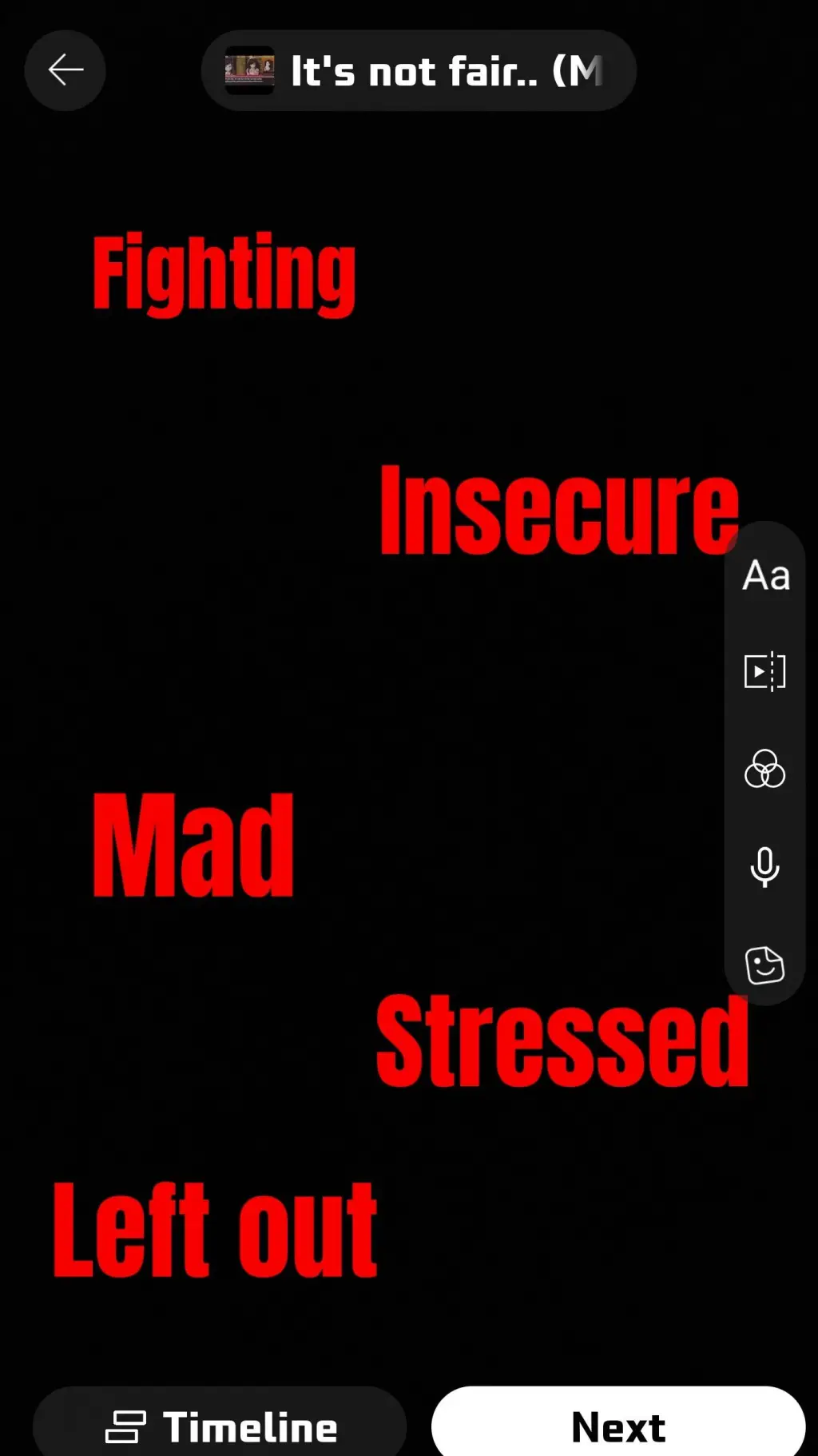Open the Timeline editor

click(x=220, y=1427)
